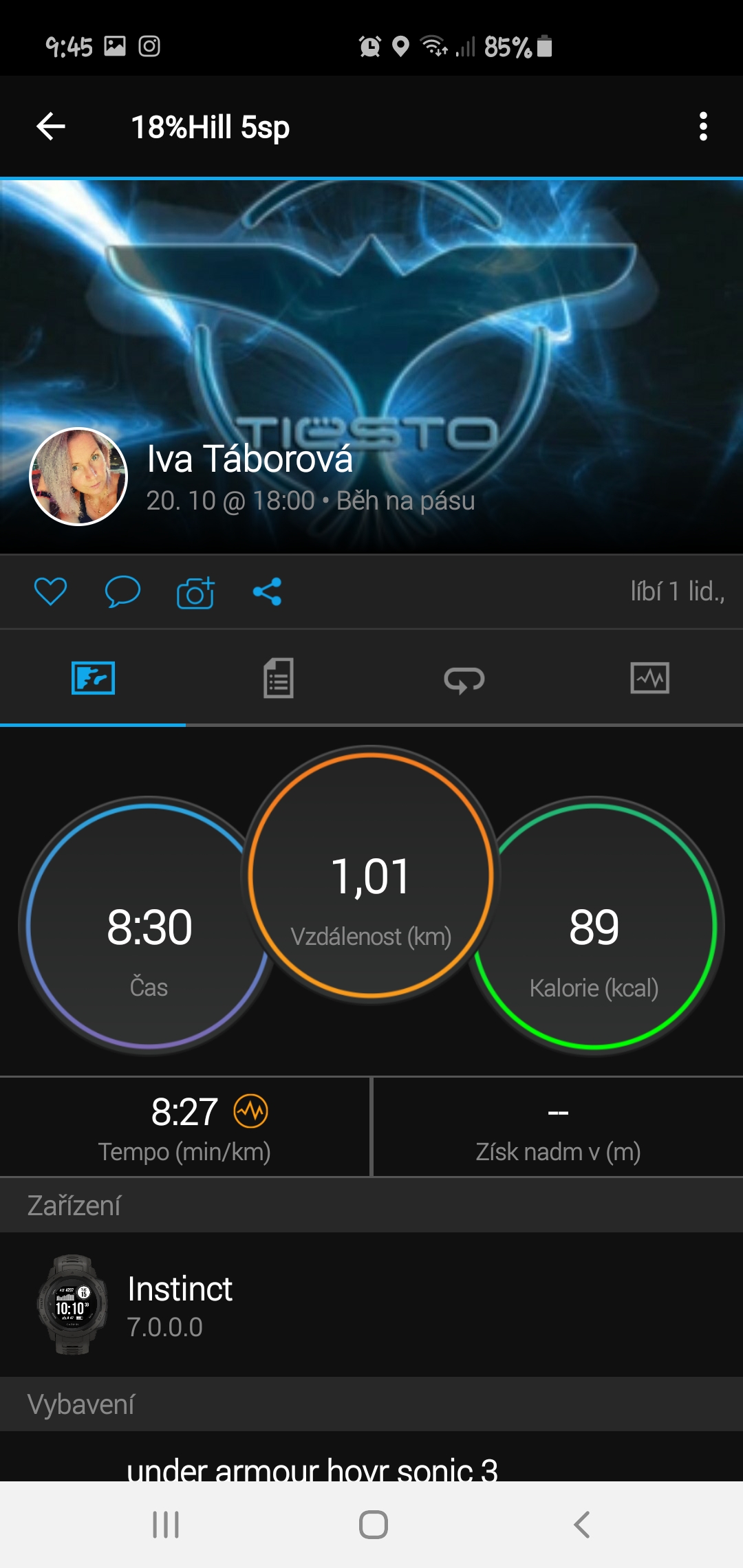Screen dimensions: 743x1568
Task: Switch to the laps tab
Action: point(464,678)
